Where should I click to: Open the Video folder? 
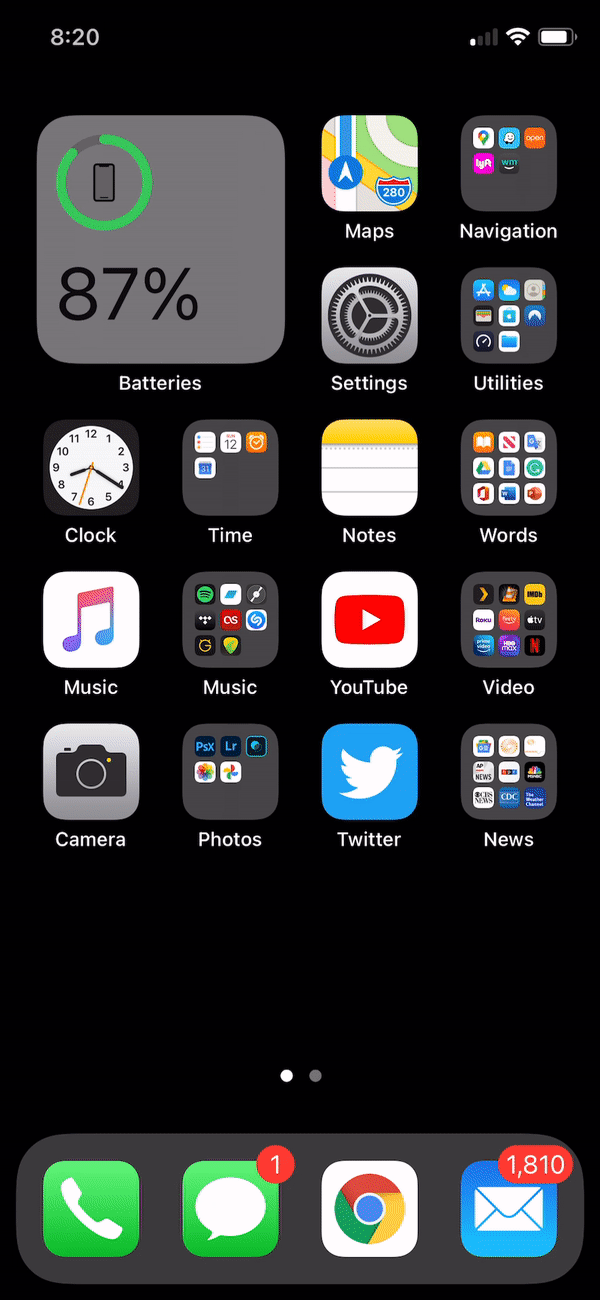click(x=508, y=620)
